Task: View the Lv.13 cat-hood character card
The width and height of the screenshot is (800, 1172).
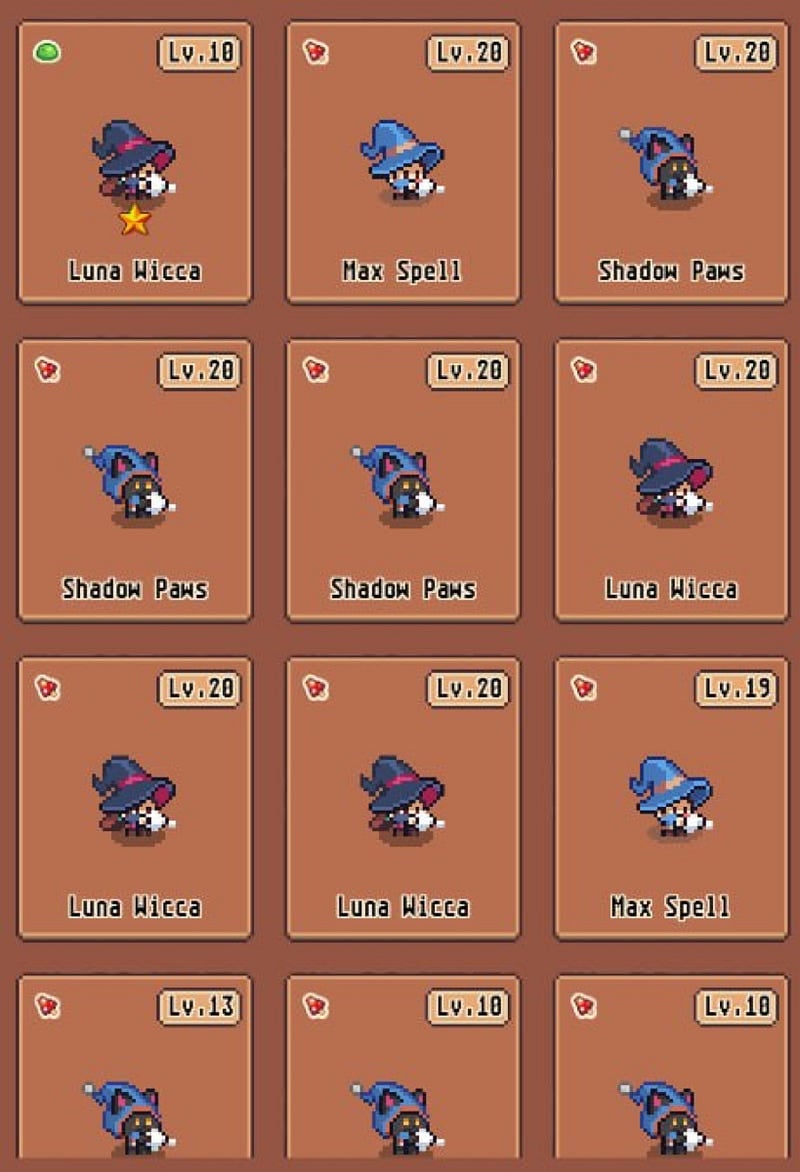Action: click(135, 1075)
